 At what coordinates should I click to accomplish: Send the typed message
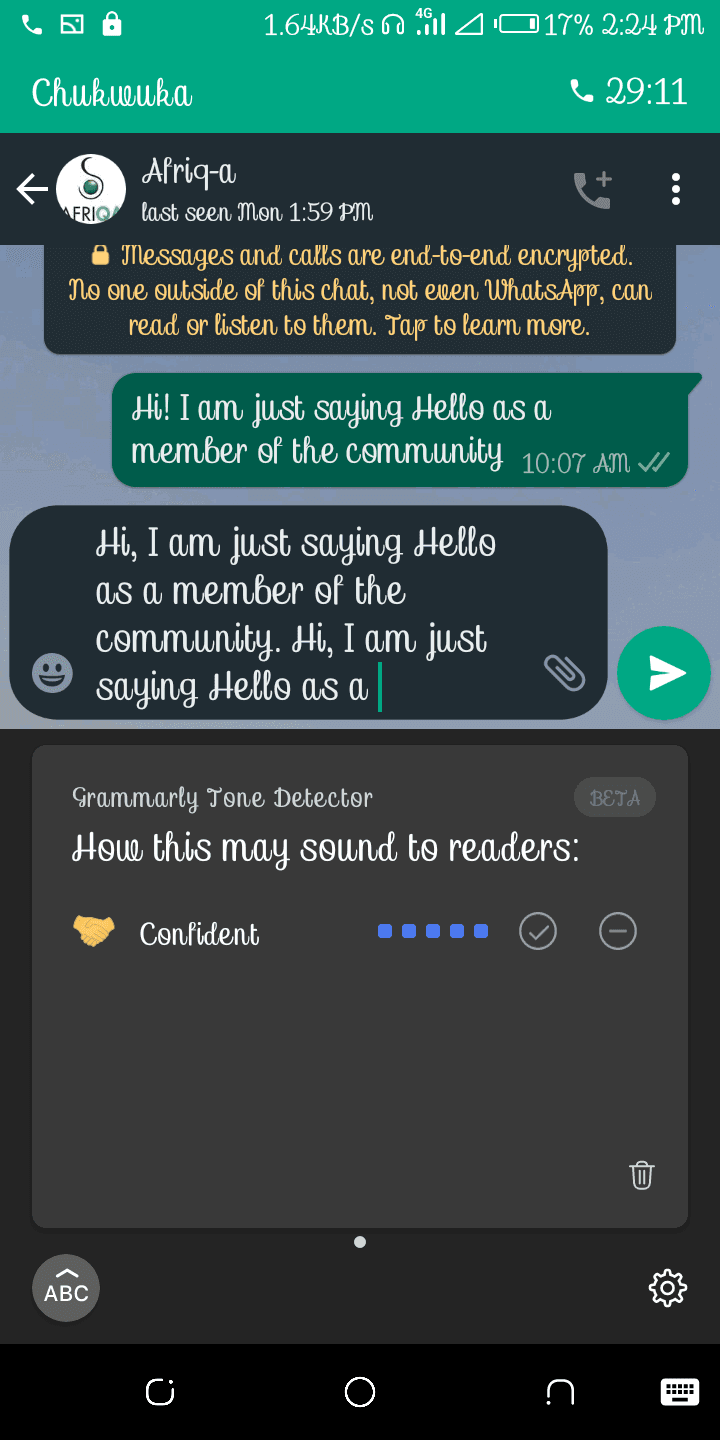[x=664, y=673]
